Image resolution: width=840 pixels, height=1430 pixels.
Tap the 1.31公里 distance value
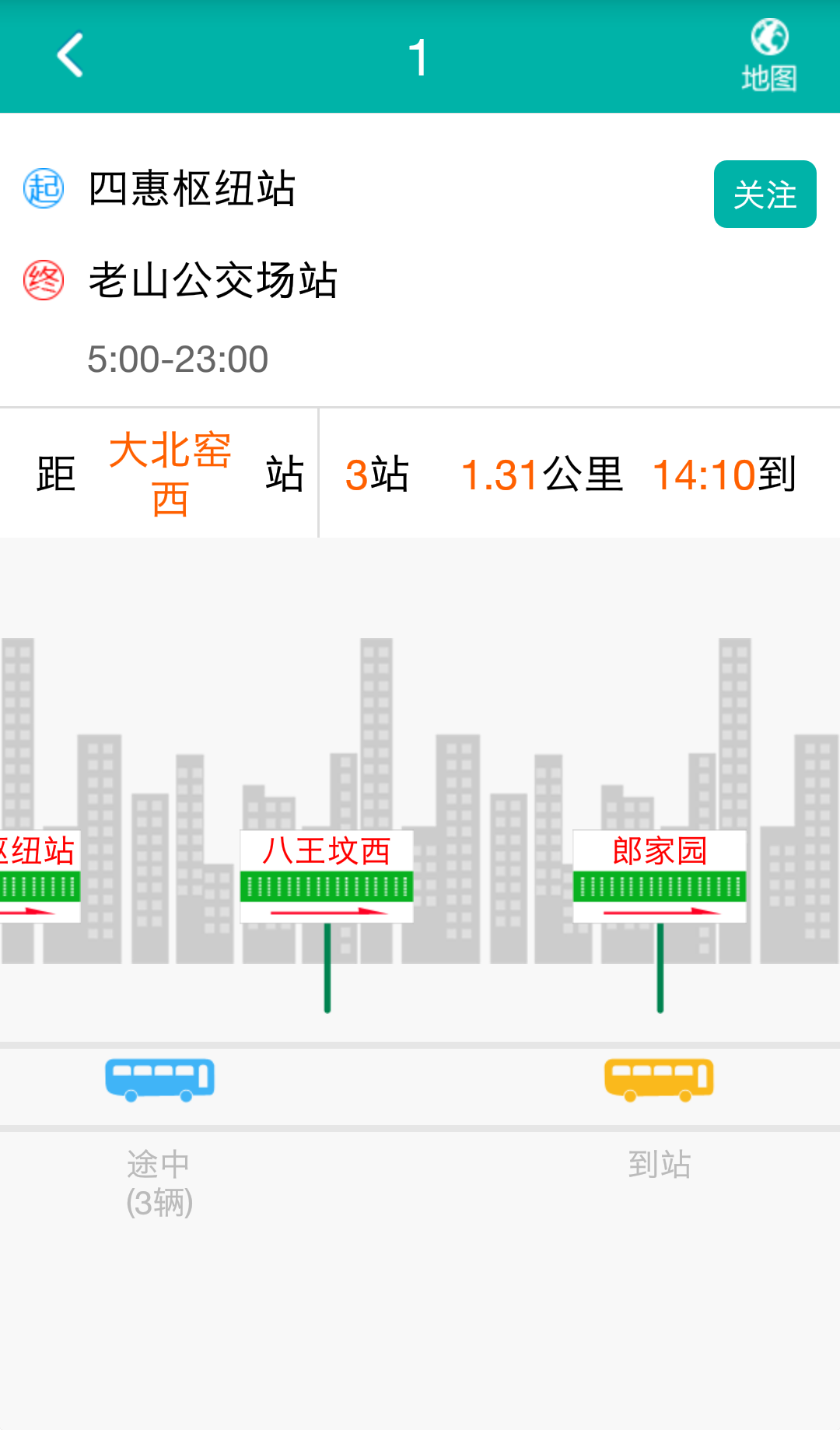(542, 477)
